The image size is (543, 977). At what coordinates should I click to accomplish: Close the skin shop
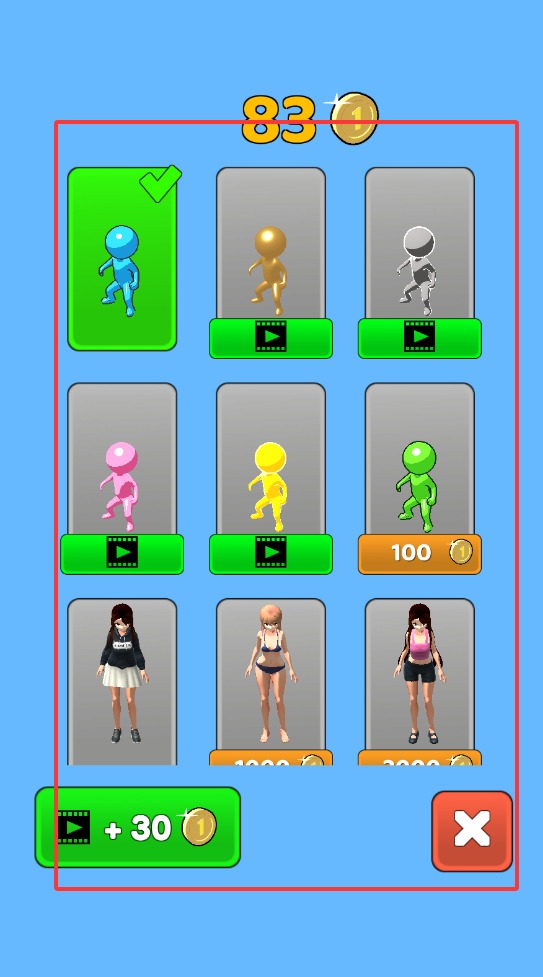pyautogui.click(x=472, y=831)
